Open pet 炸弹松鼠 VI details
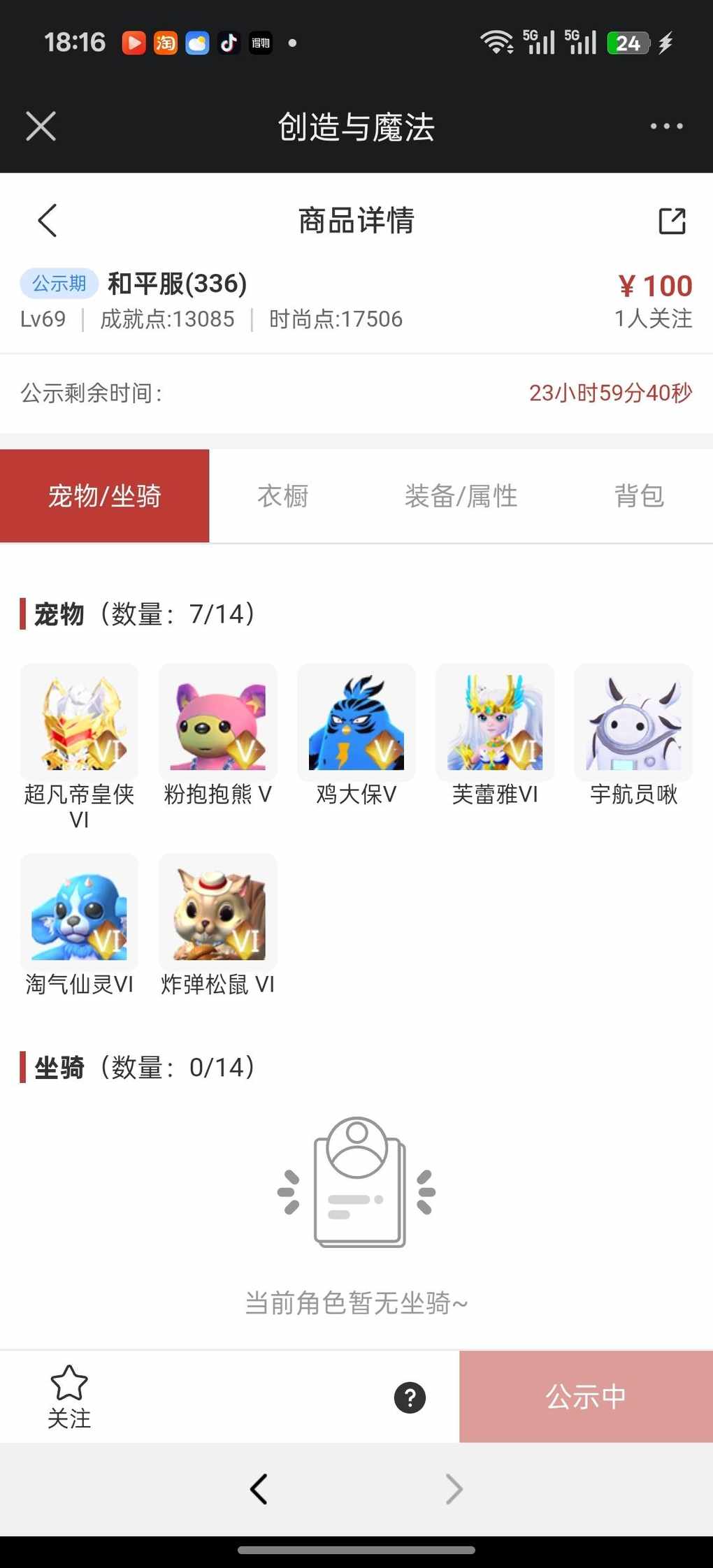 (218, 913)
